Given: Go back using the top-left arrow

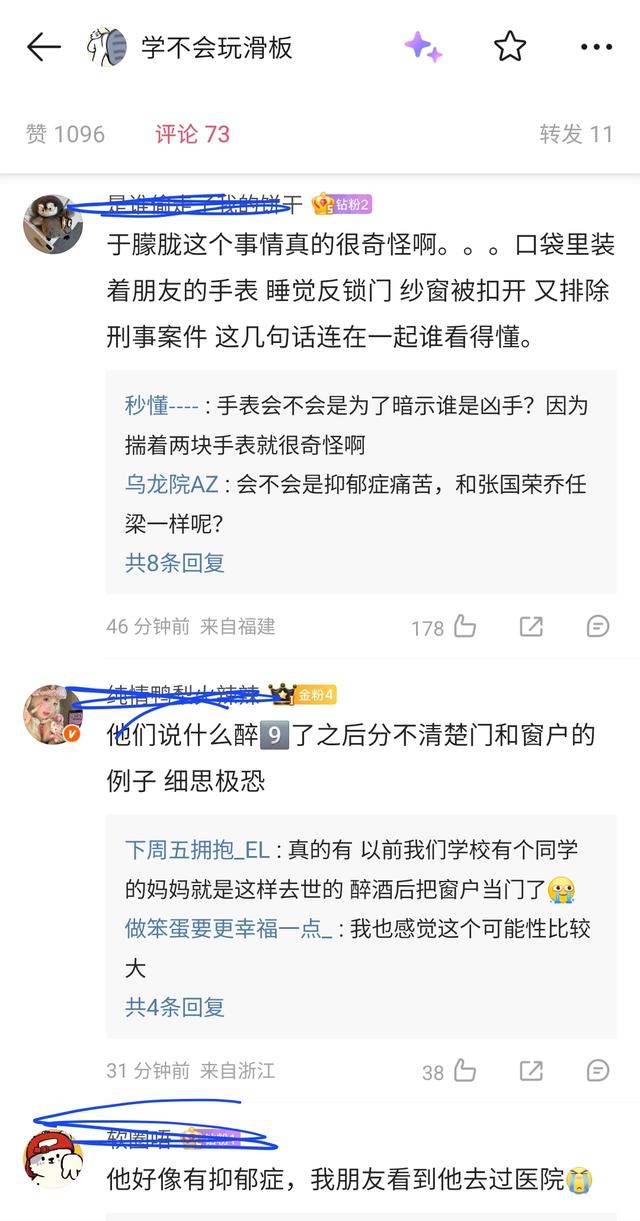Looking at the screenshot, I should [x=43, y=47].
